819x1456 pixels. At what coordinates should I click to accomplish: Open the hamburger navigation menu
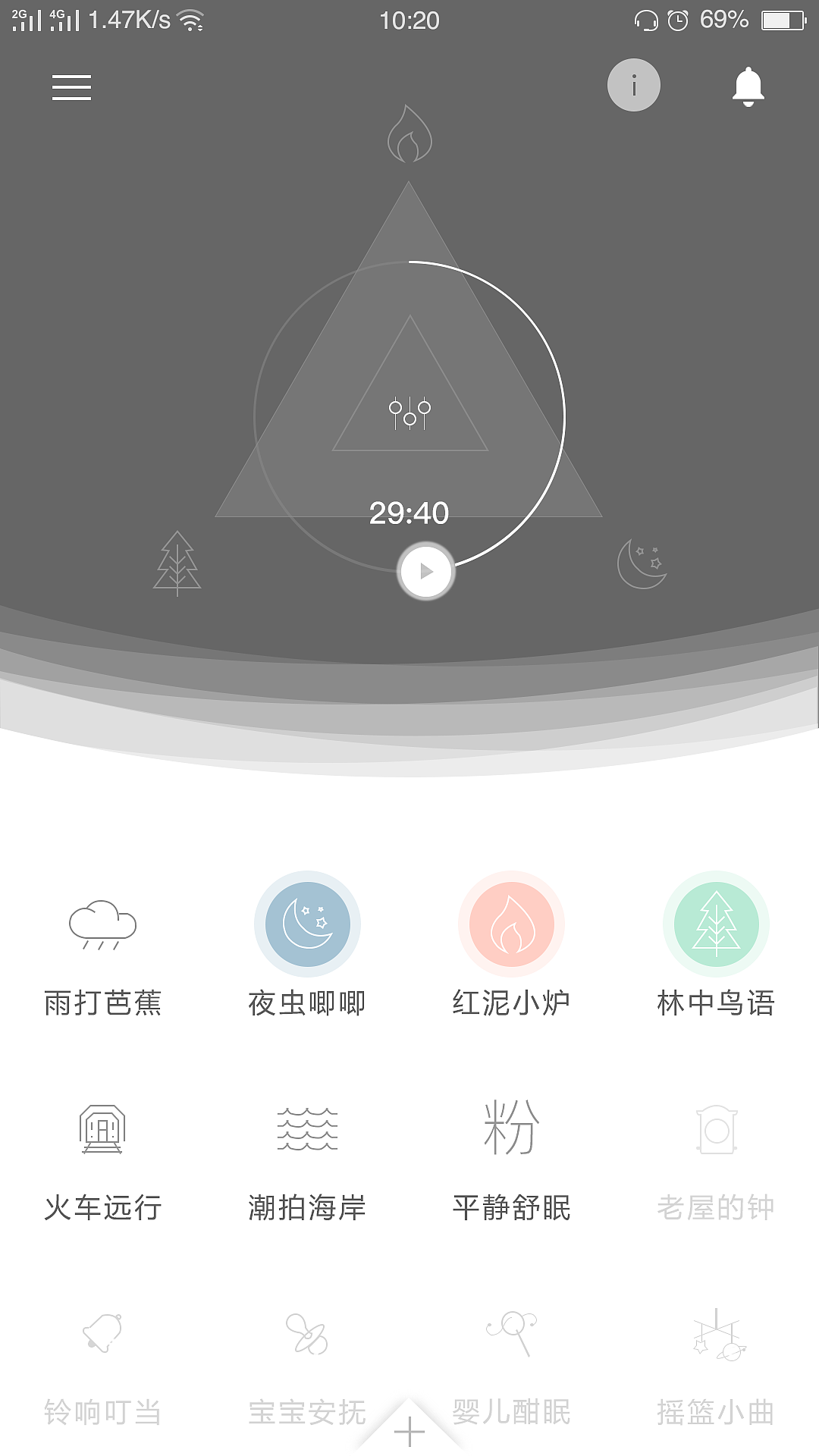click(72, 87)
